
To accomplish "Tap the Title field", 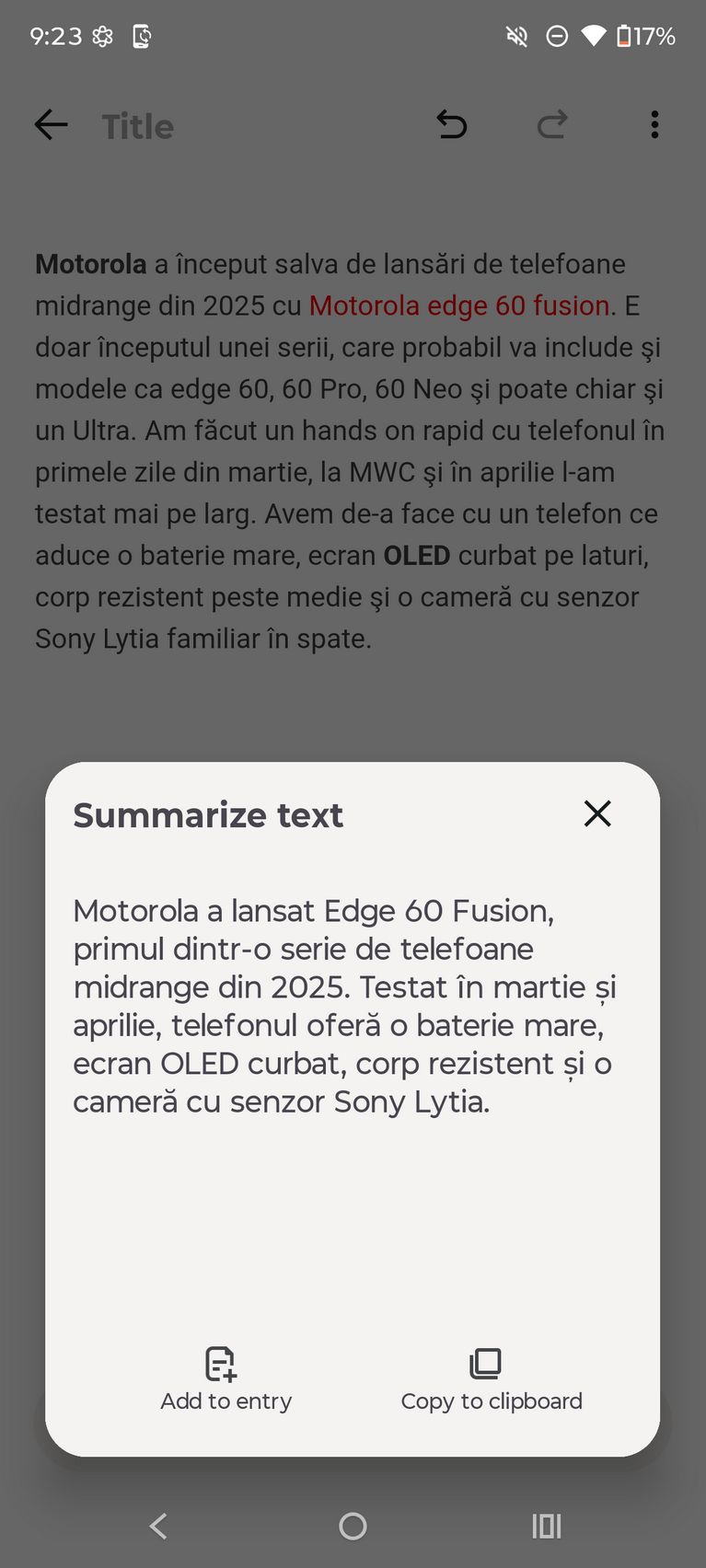I will tap(138, 127).
